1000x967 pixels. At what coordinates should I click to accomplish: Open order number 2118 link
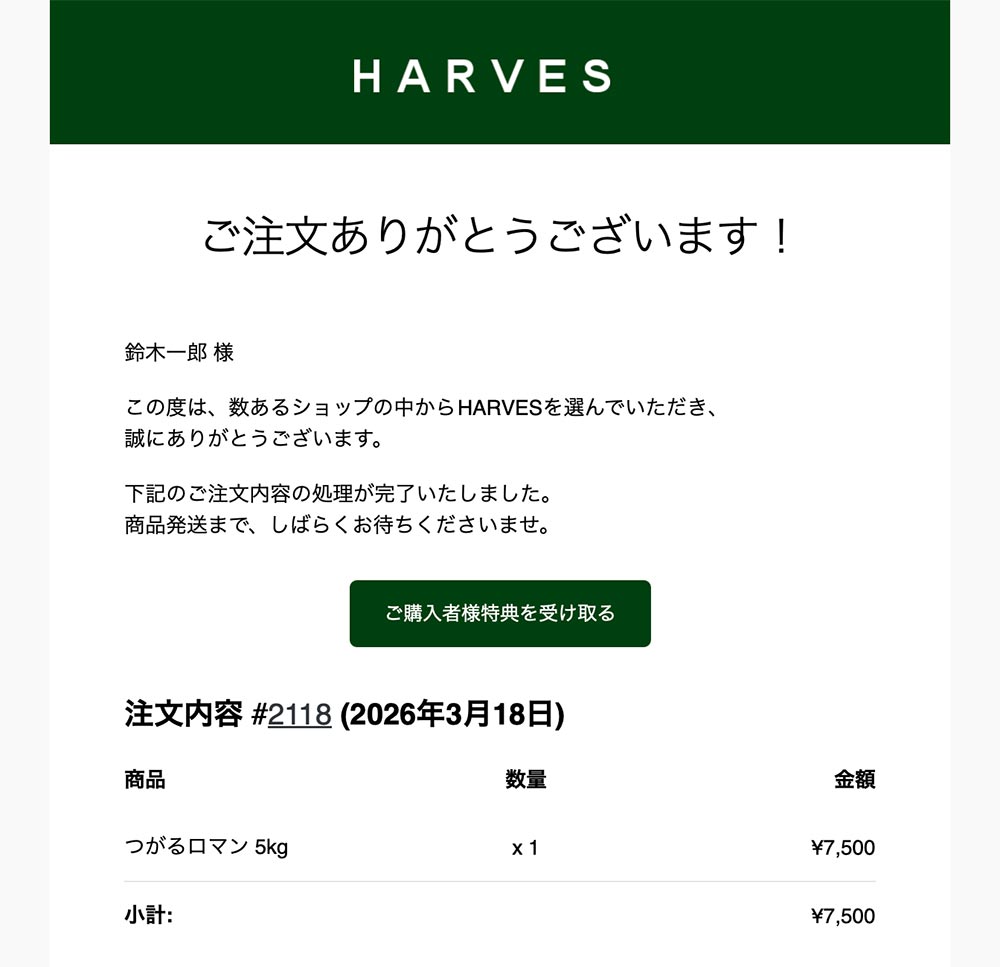(x=299, y=715)
